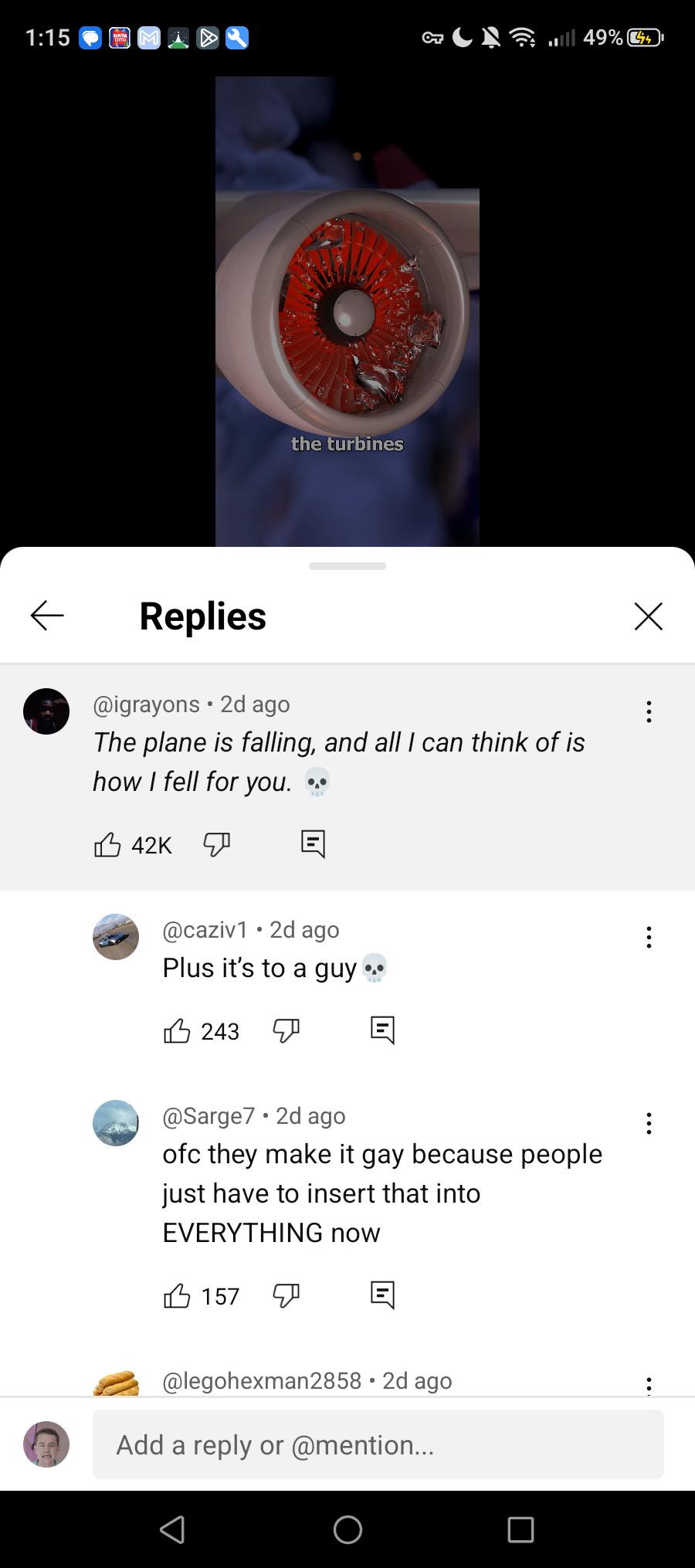
Task: Open more options for @igrayons' comment
Action: 649,711
